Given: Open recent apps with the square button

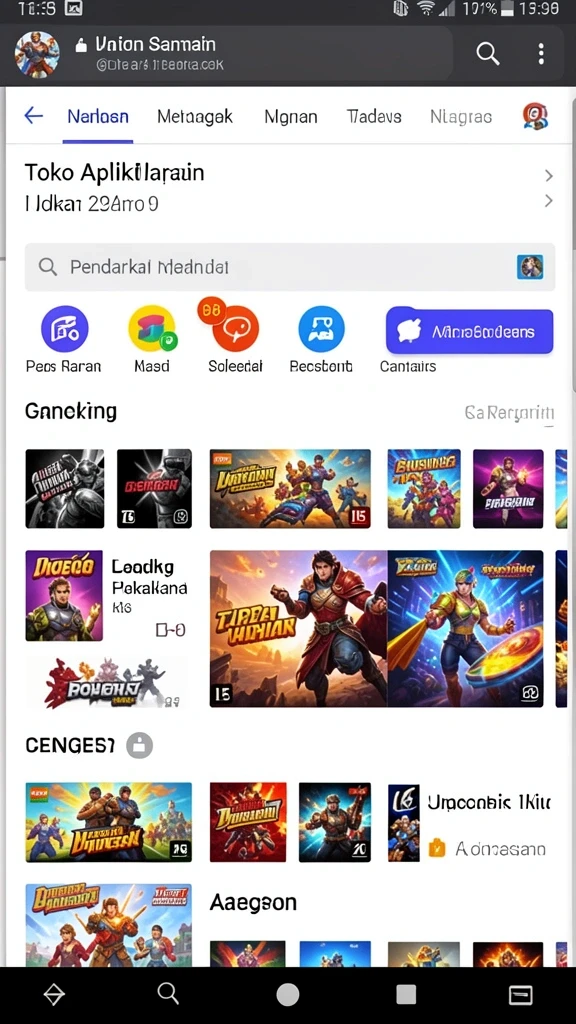Looking at the screenshot, I should 406,995.
